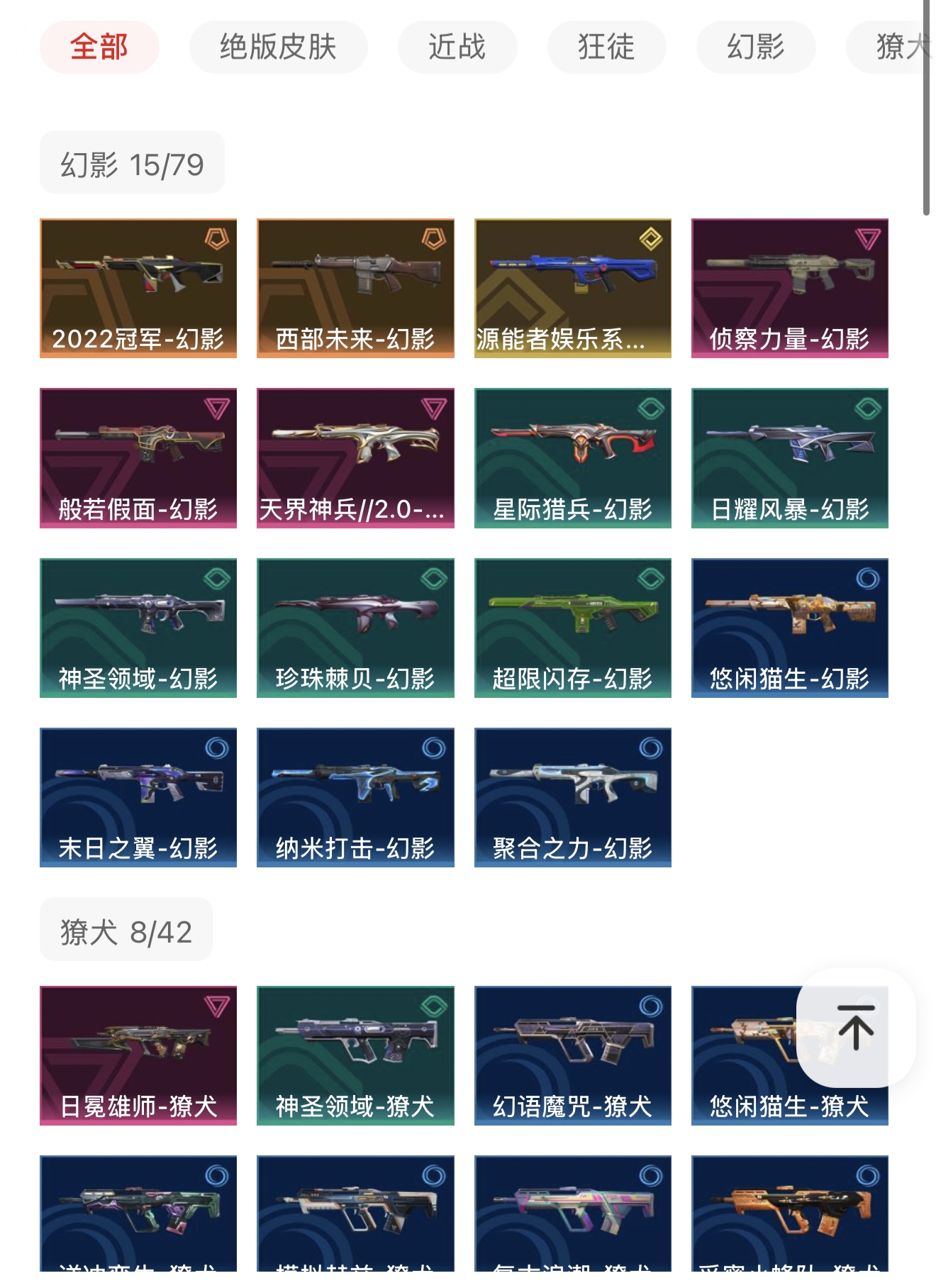
Task: Jump back to top with arrow button
Action: (x=855, y=1027)
